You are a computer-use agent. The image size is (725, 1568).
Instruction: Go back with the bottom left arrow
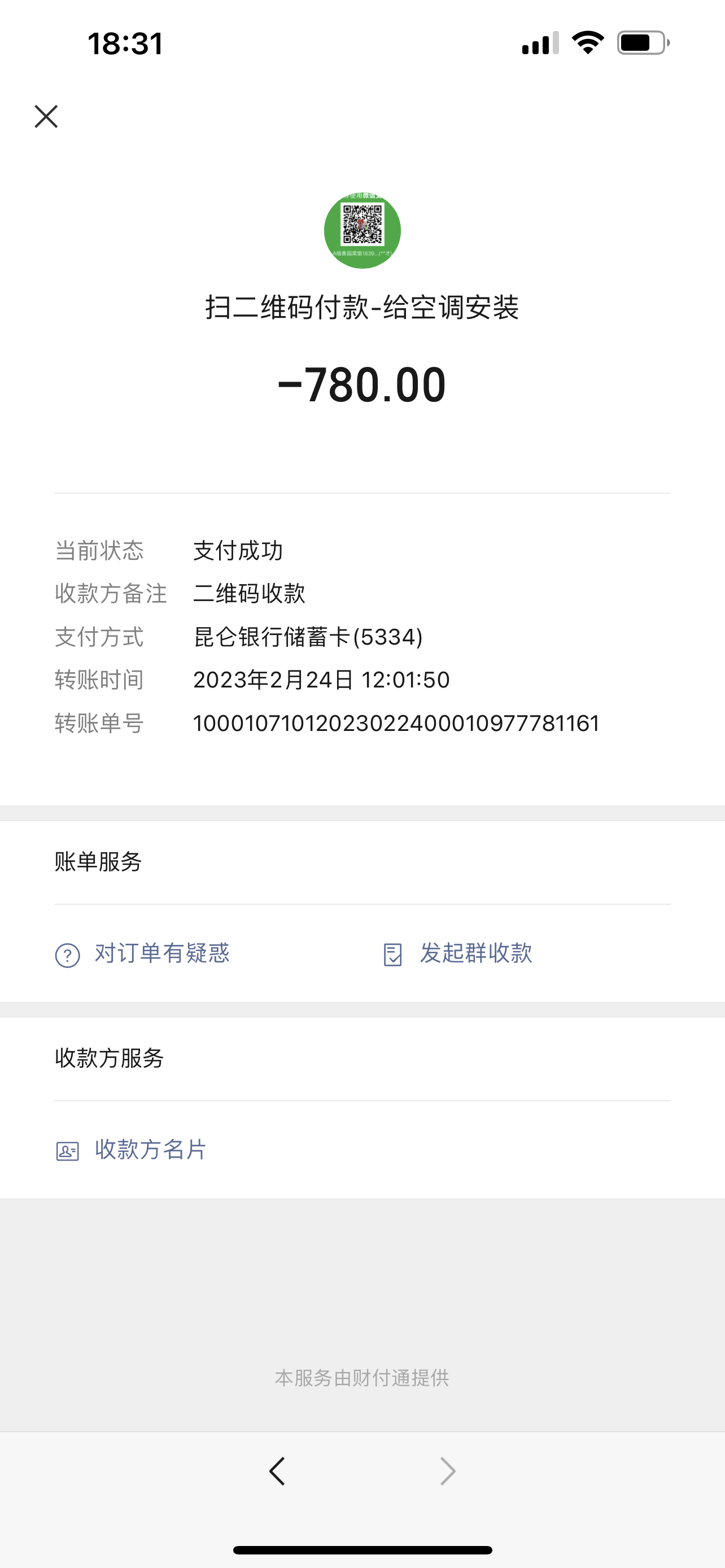277,1471
